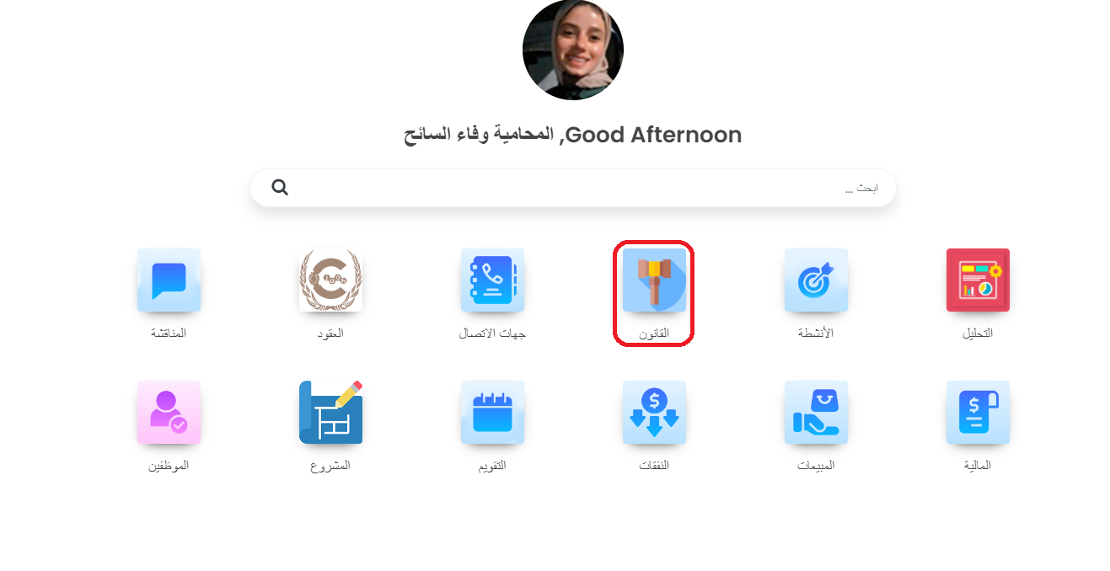Open the الموظفين employees app
This screenshot has height=571, width=1110.
tap(169, 412)
